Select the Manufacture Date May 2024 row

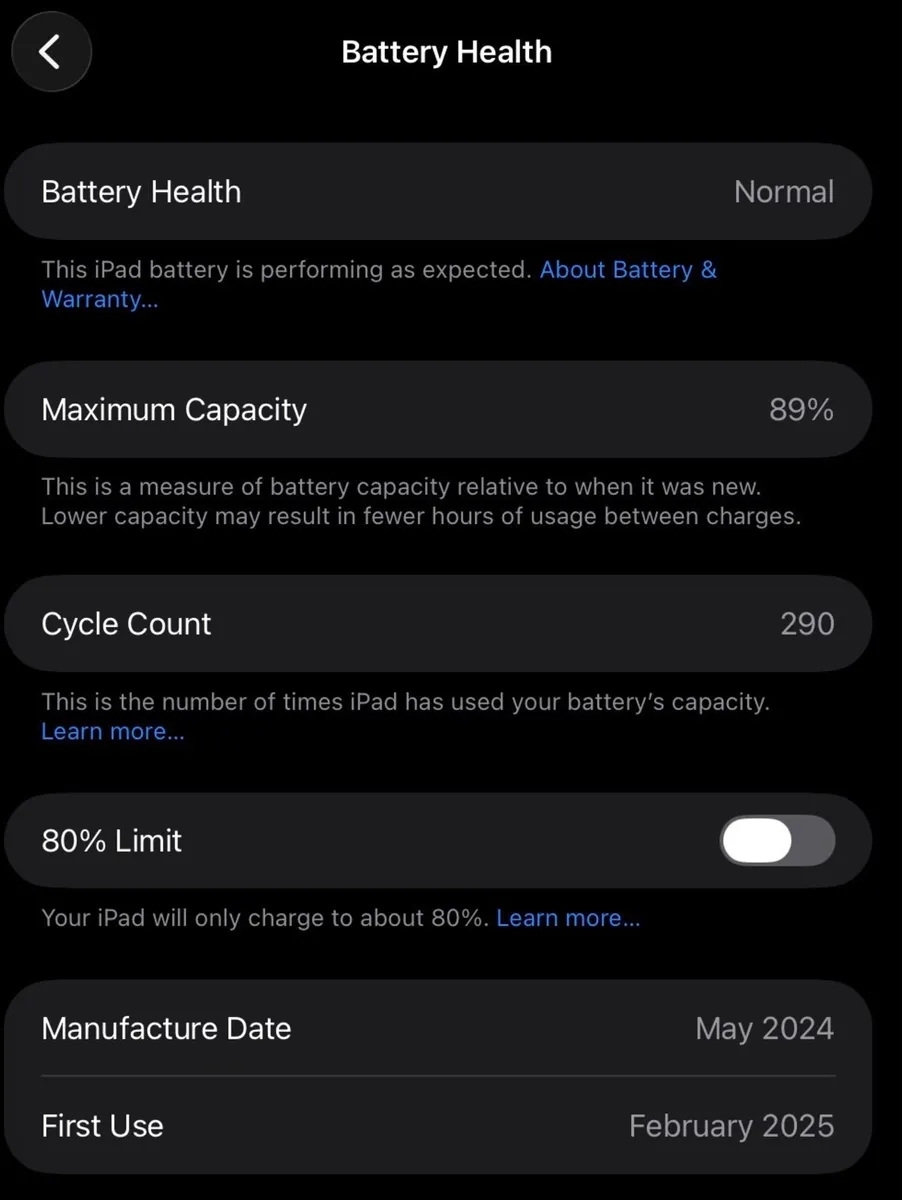click(x=440, y=1028)
